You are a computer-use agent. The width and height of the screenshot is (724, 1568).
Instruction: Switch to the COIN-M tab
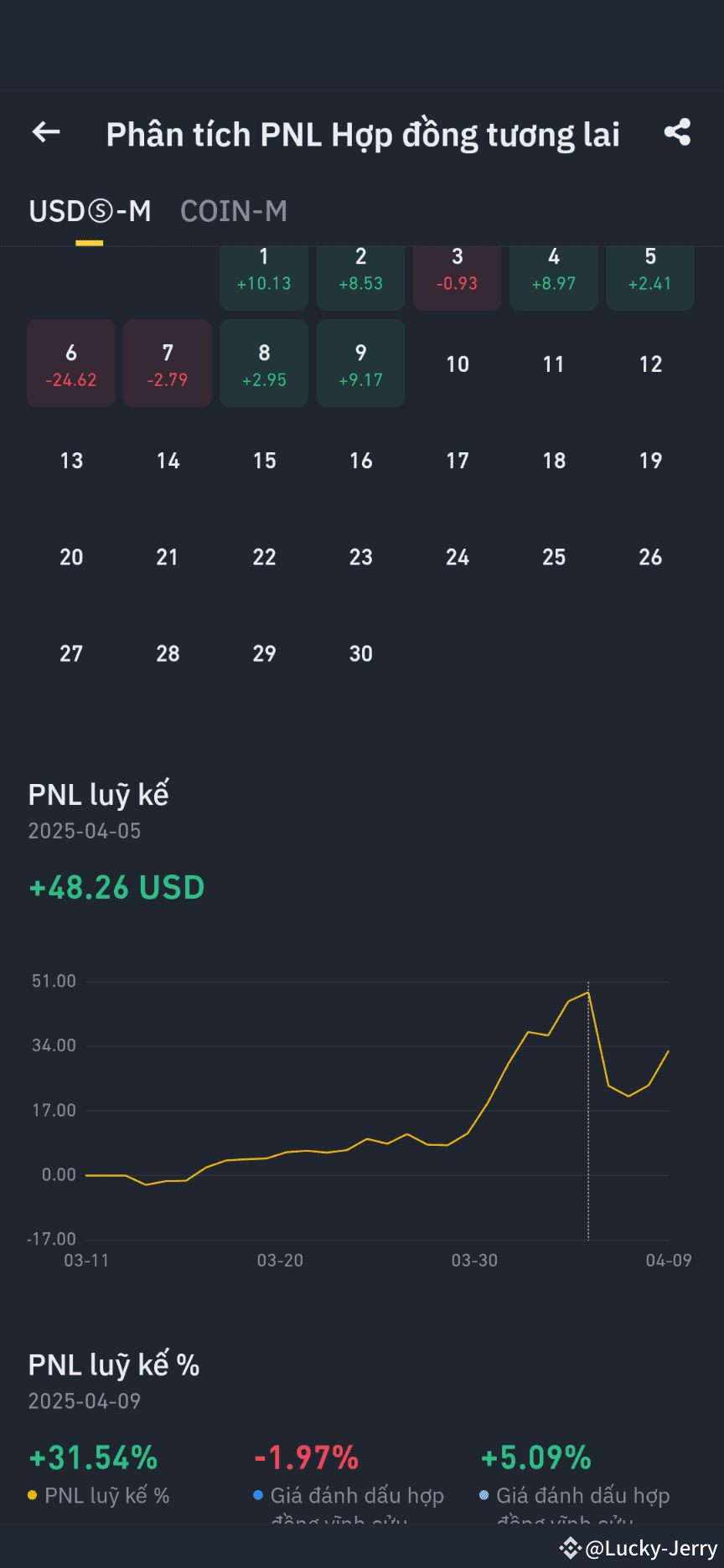point(234,210)
